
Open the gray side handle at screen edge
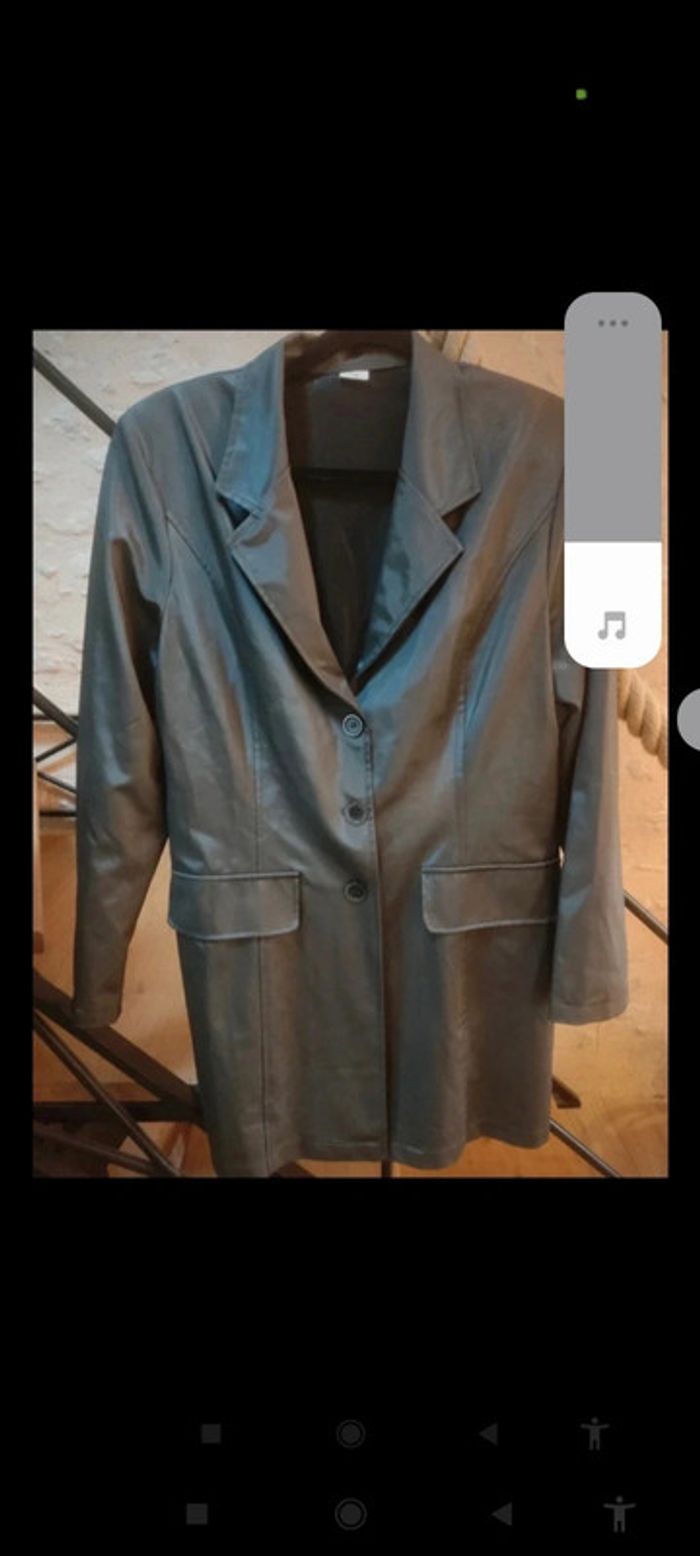pos(690,718)
